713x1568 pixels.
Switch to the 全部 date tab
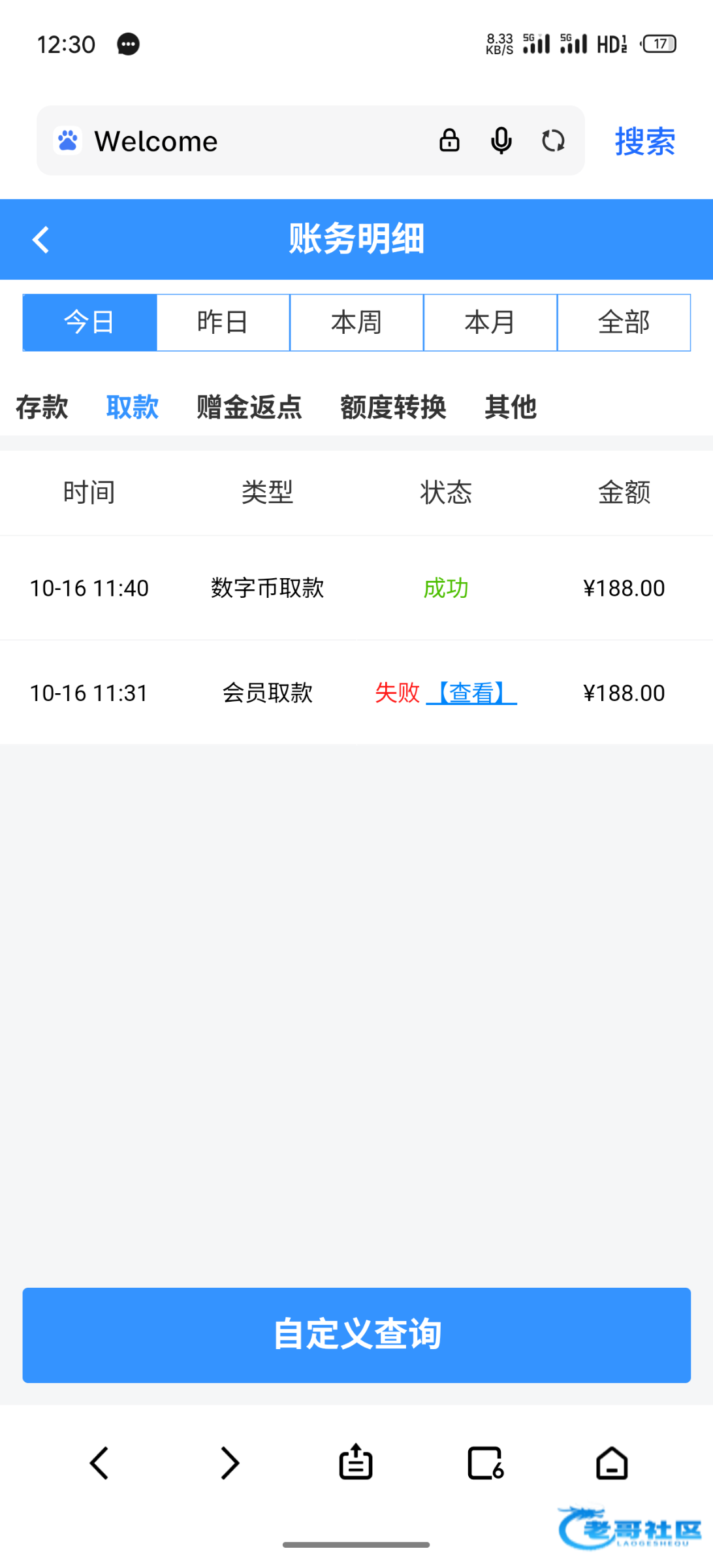624,323
